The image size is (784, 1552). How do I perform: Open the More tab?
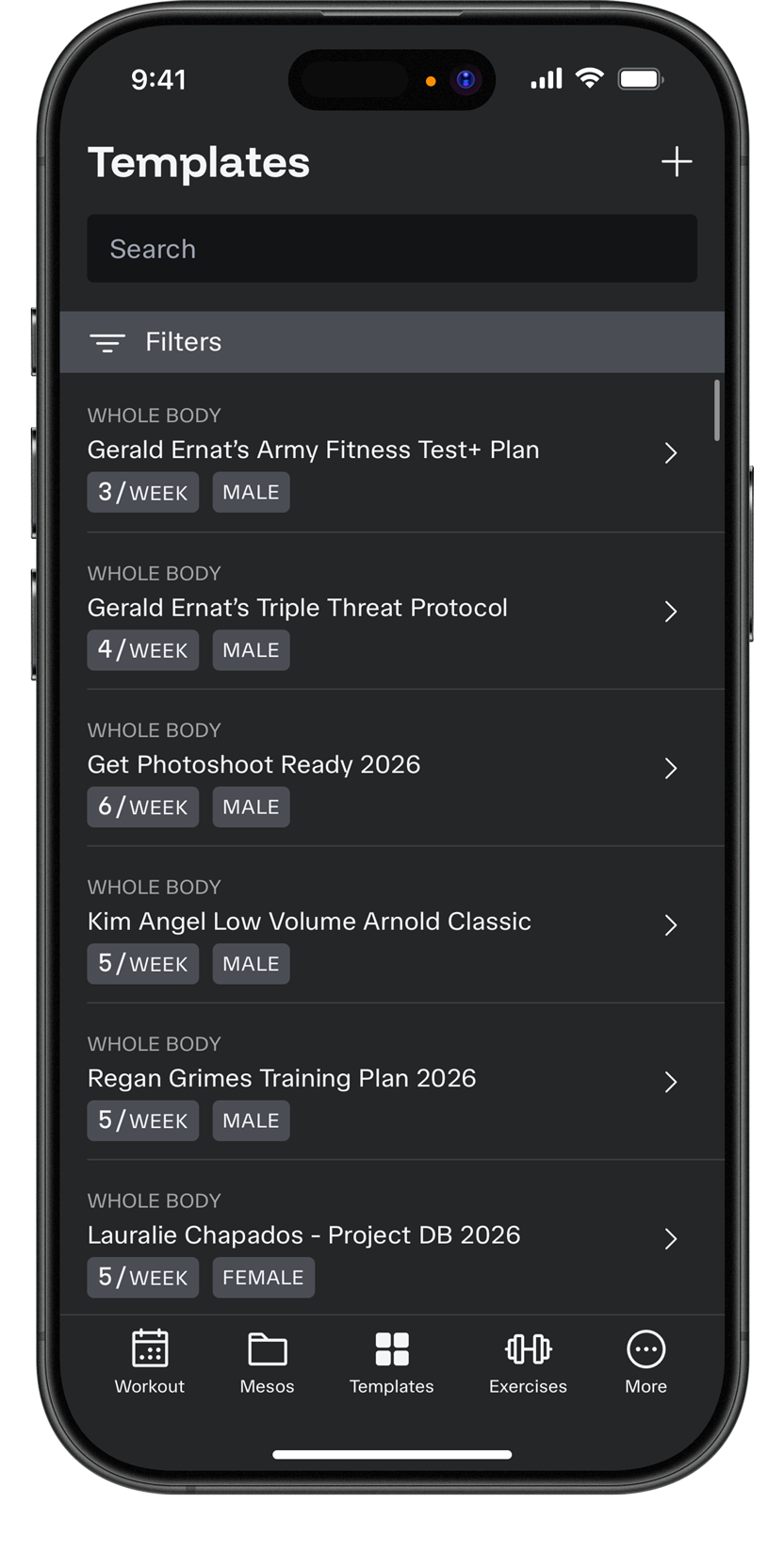645,1362
